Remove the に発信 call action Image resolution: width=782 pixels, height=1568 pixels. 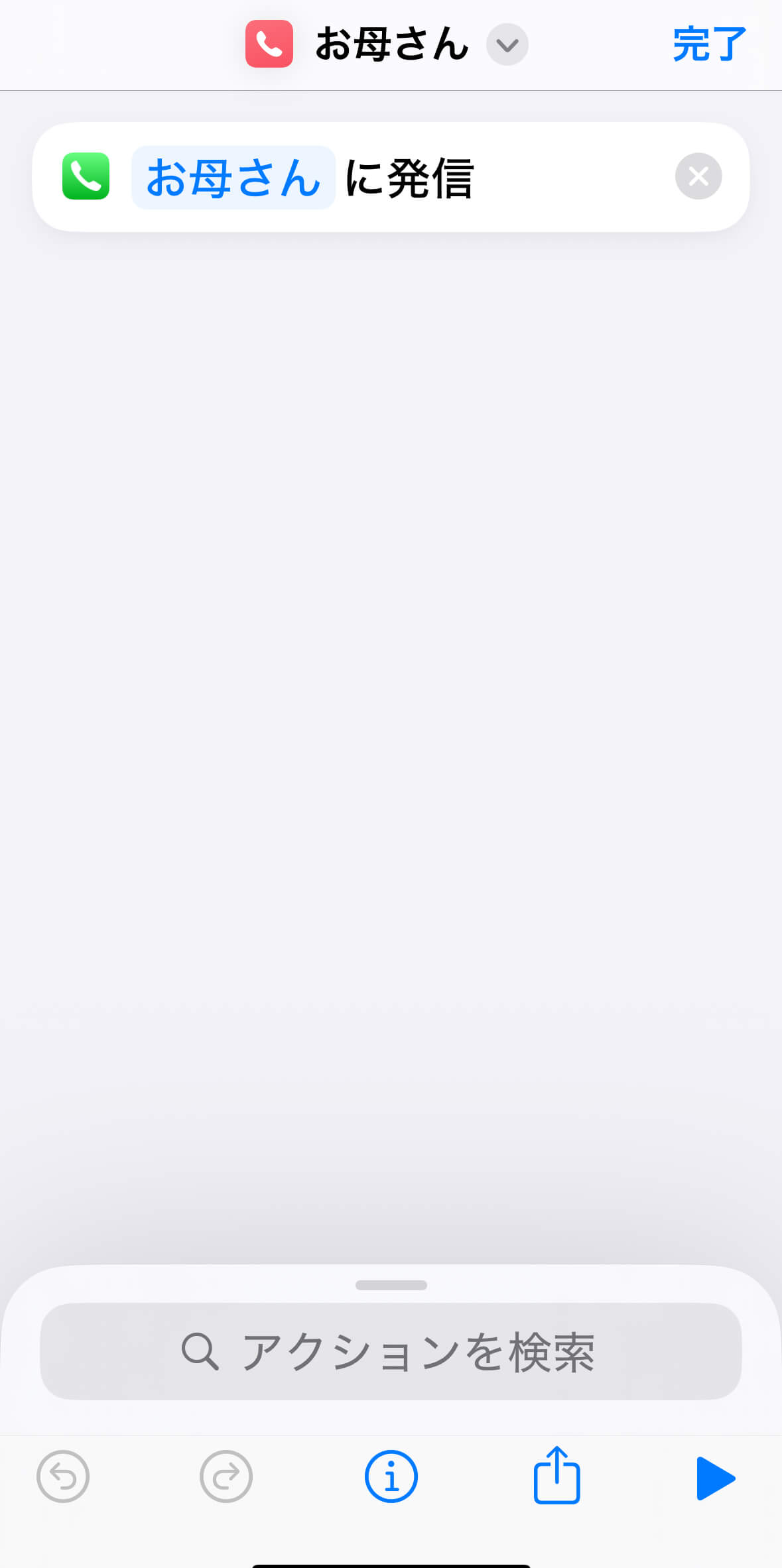pos(698,176)
